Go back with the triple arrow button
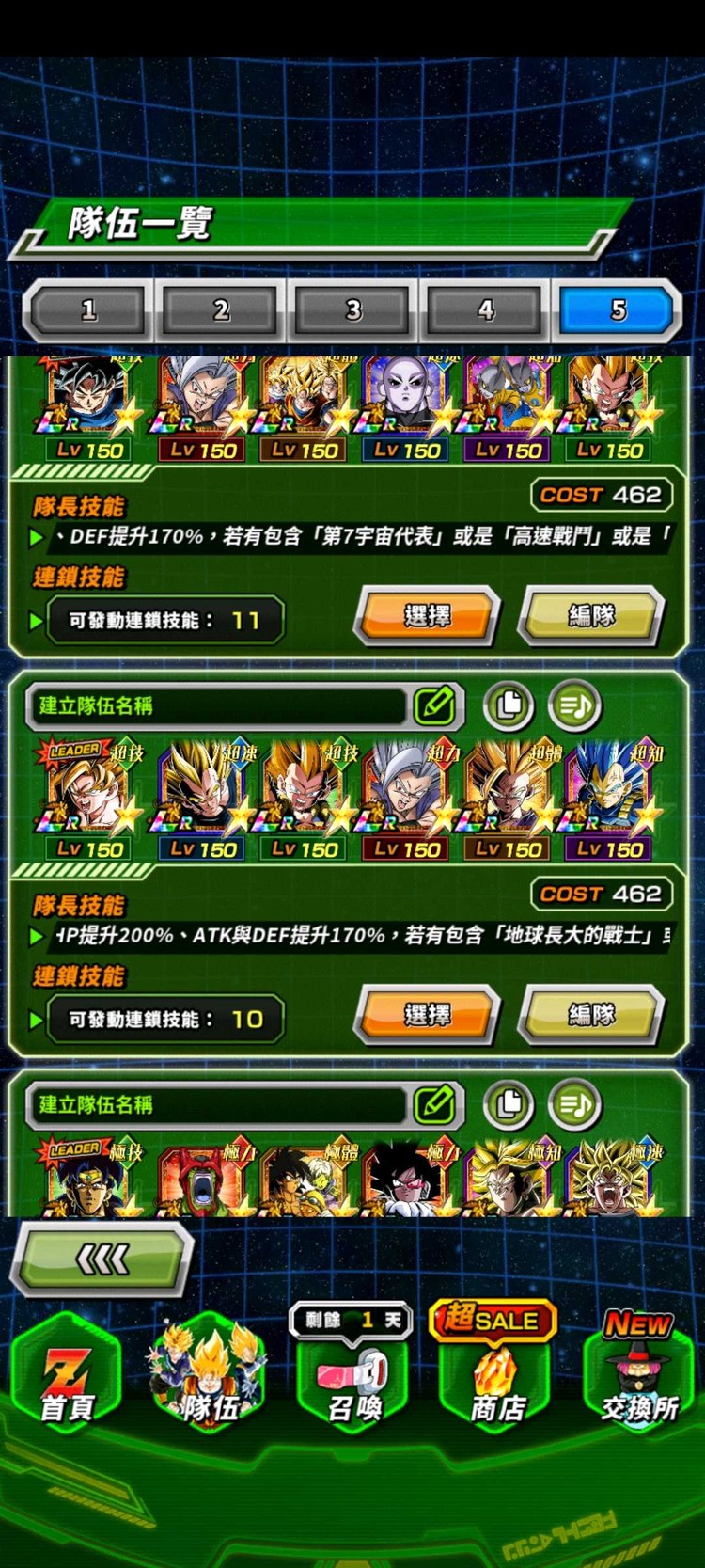 [102, 1259]
